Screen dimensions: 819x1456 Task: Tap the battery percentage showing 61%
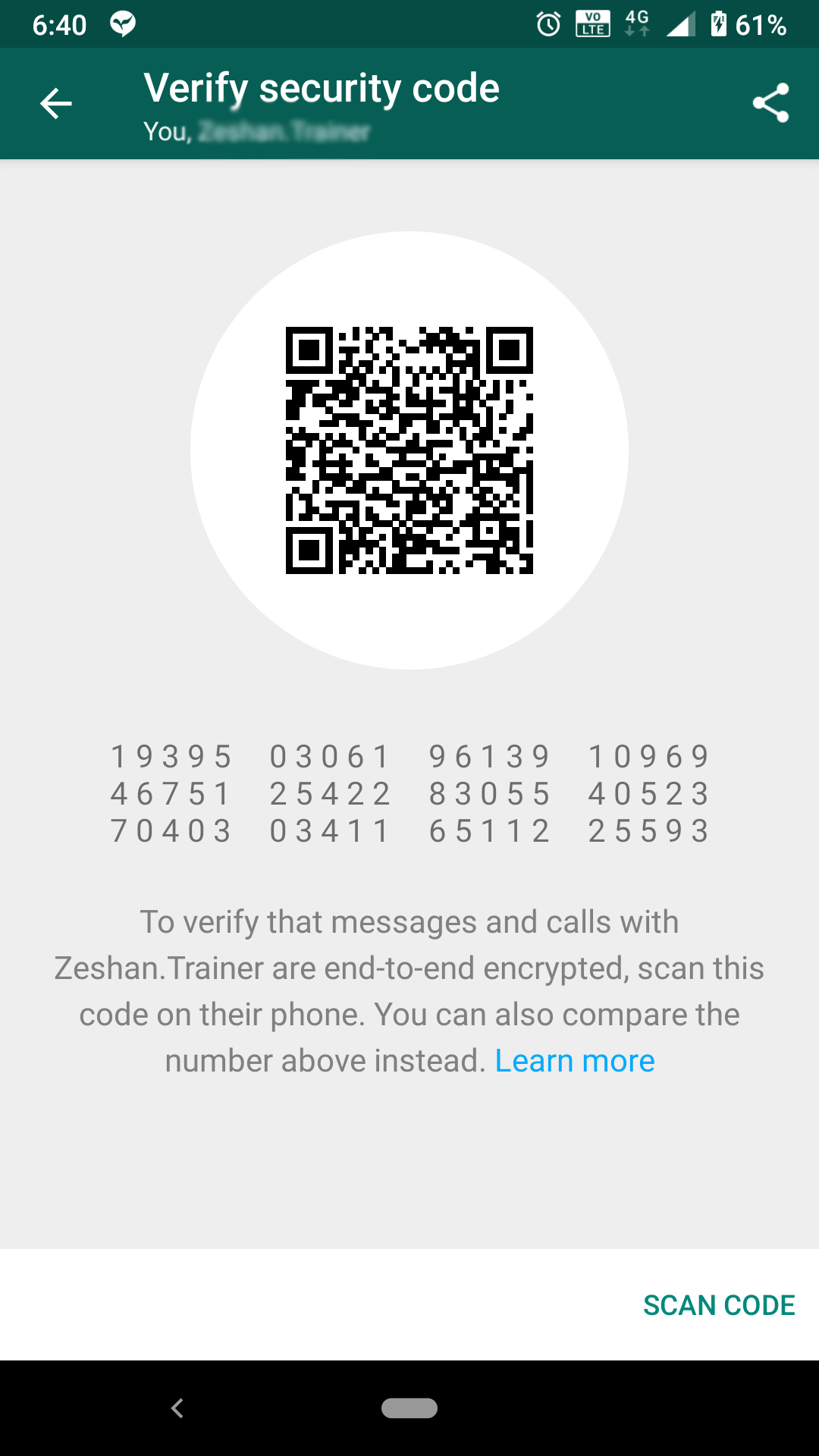pyautogui.click(x=758, y=25)
